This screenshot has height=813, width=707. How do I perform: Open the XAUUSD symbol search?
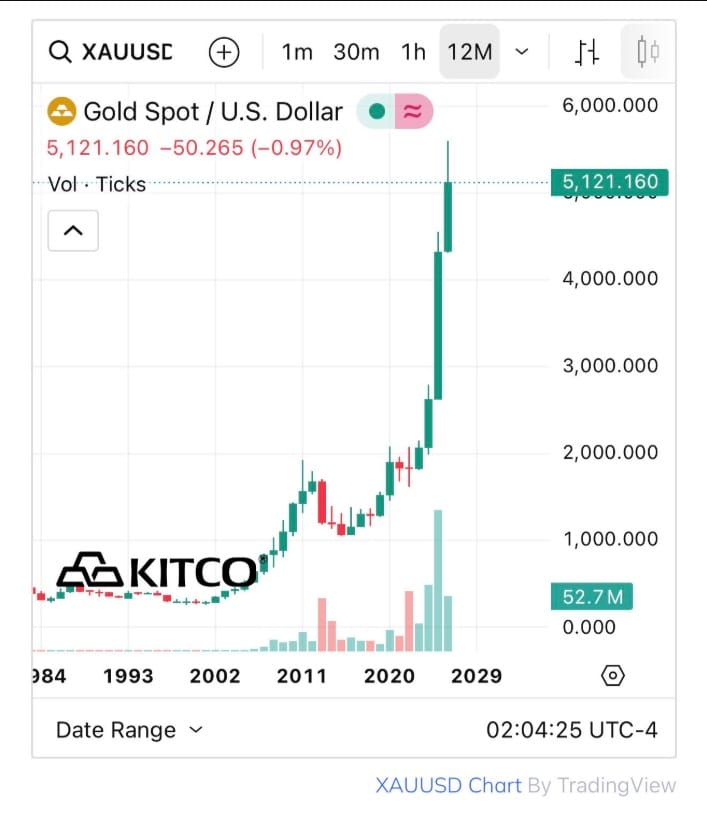(112, 51)
